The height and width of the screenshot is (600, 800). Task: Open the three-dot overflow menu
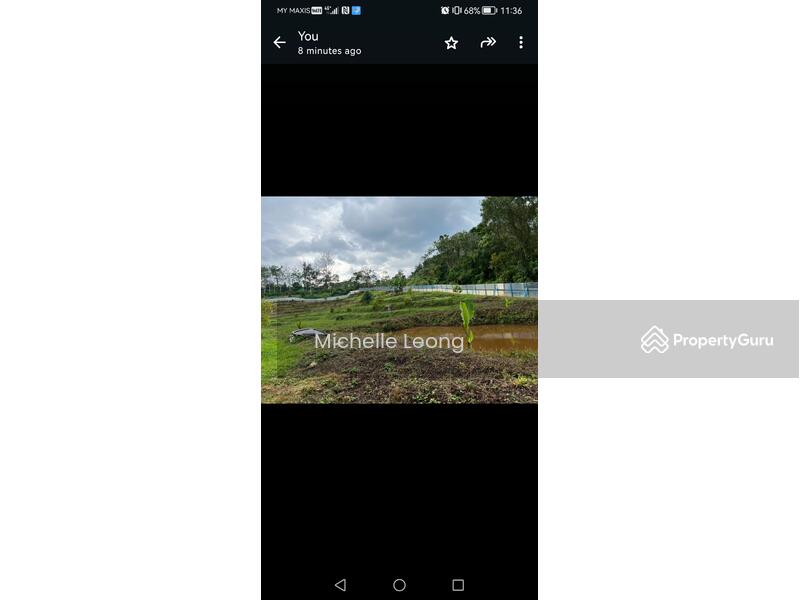pyautogui.click(x=520, y=43)
